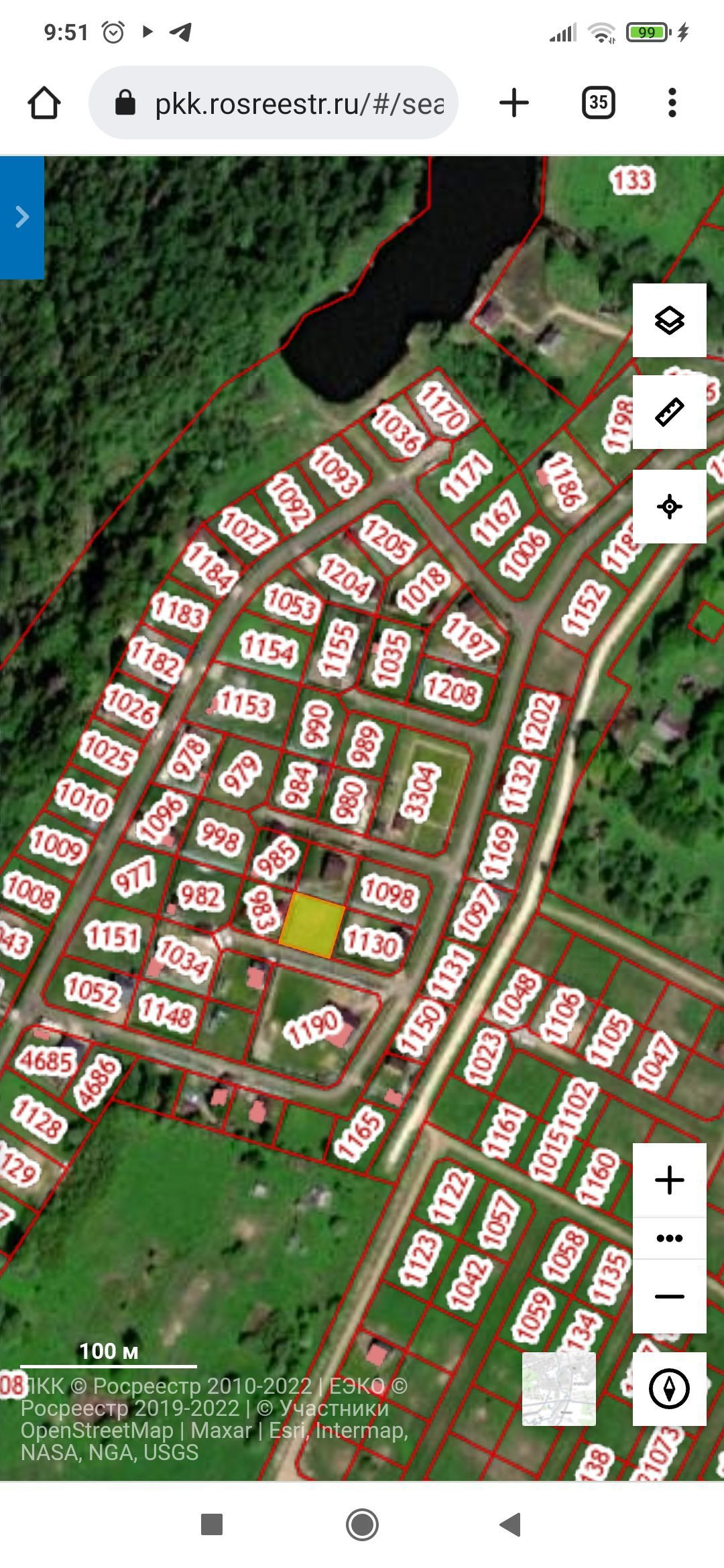Viewport: 724px width, 1568px height.
Task: Open a new browser tab
Action: pyautogui.click(x=514, y=103)
